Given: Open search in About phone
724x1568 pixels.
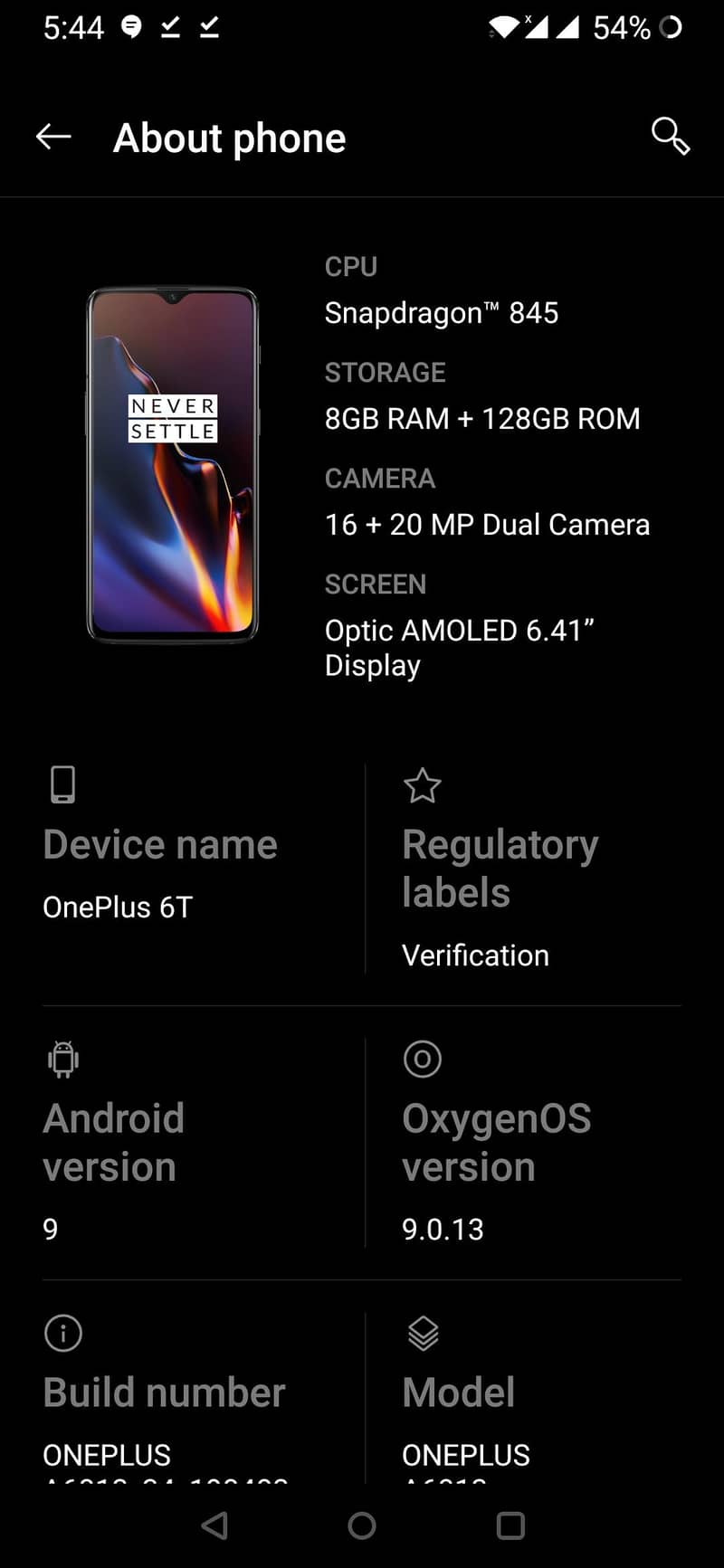Looking at the screenshot, I should [670, 138].
